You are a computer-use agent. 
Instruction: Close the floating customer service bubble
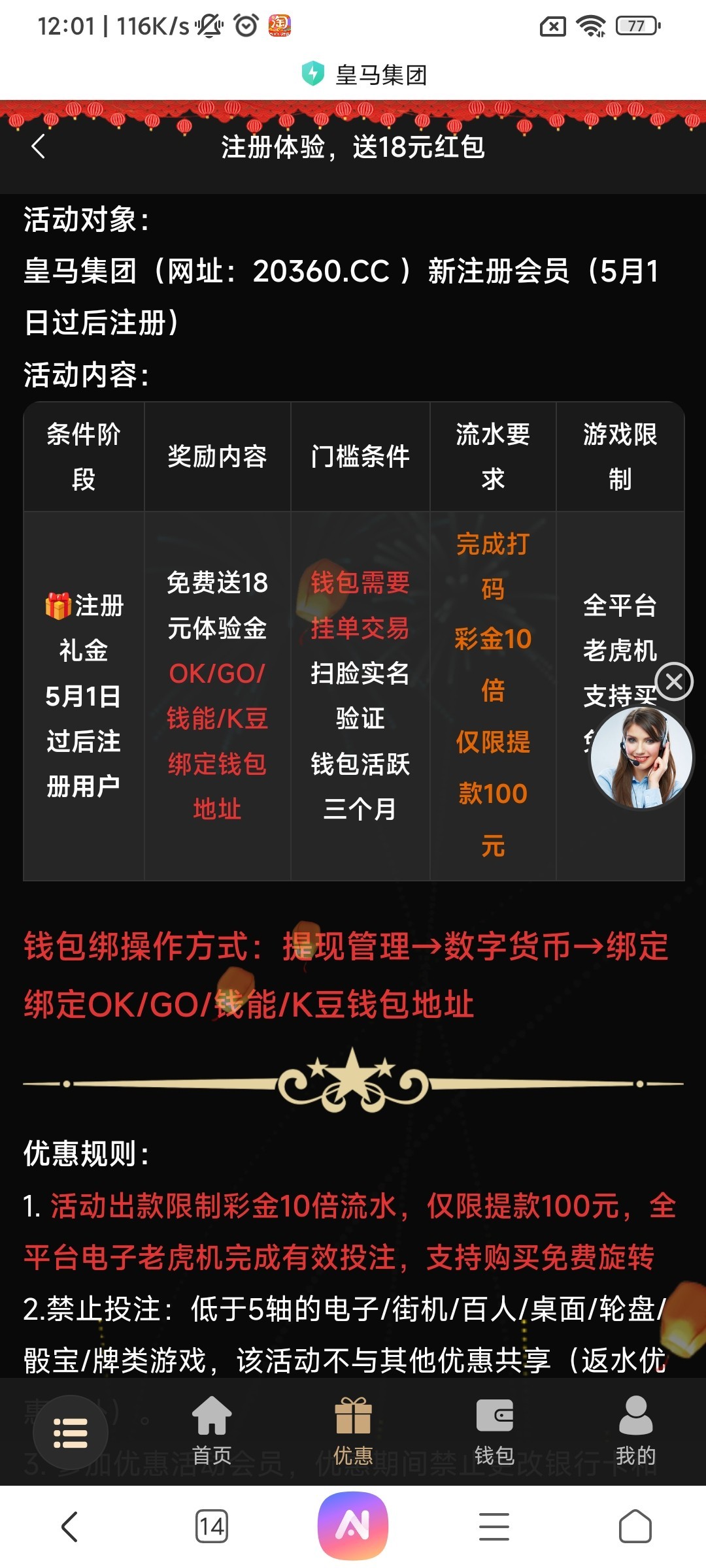674,682
